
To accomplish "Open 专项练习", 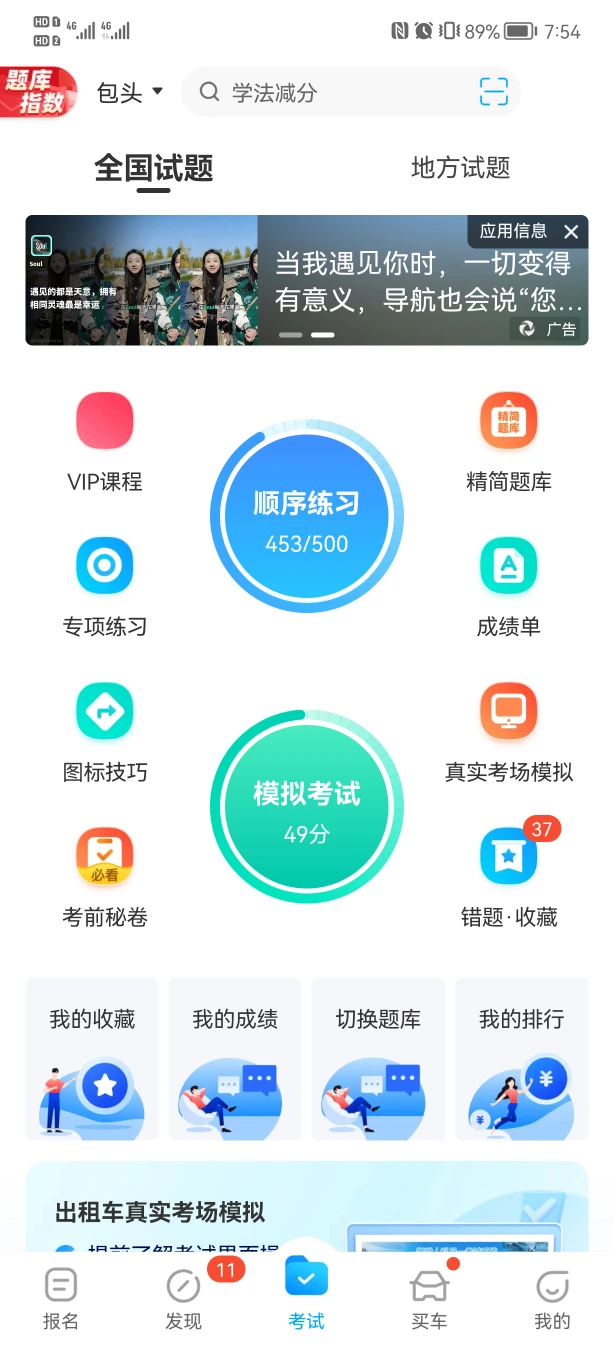I will click(x=105, y=587).
